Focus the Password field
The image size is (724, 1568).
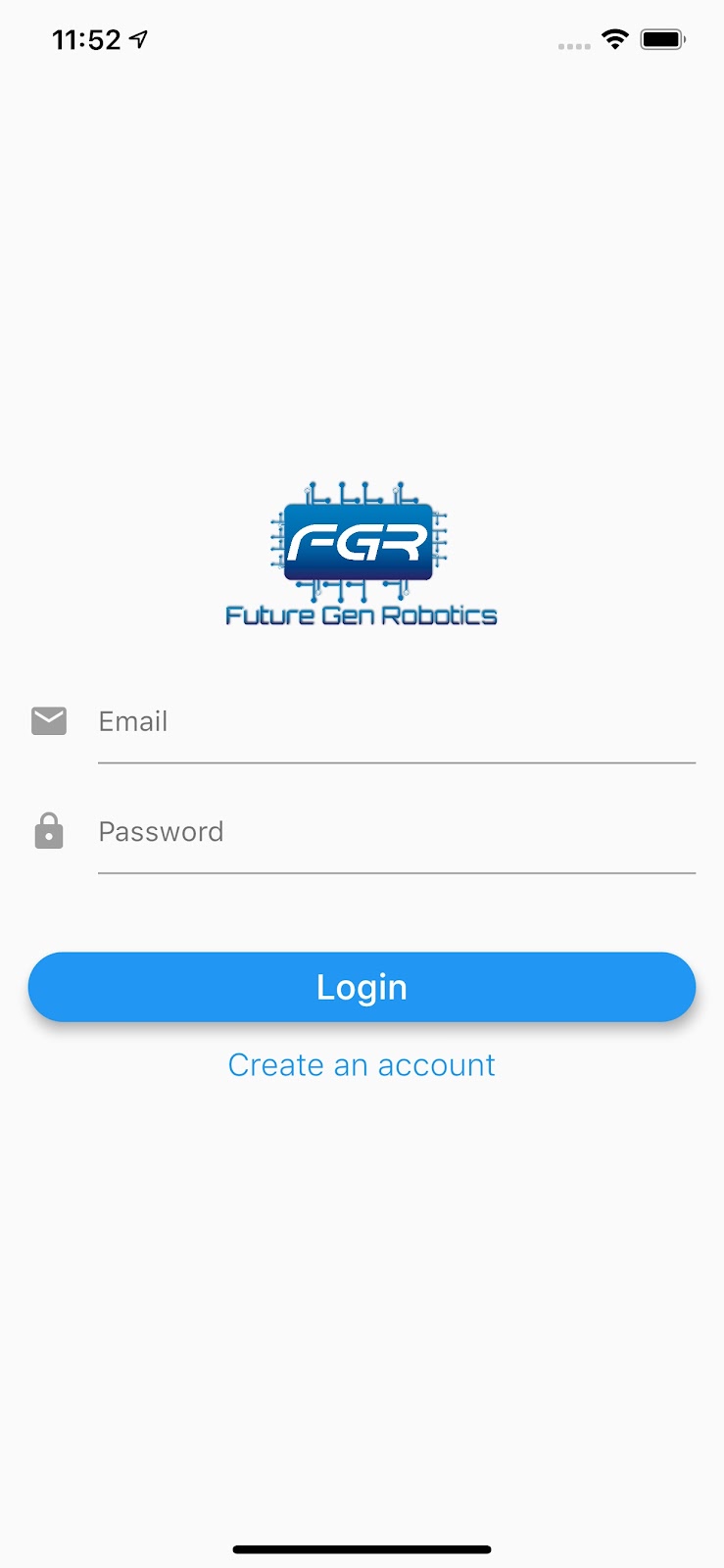tap(396, 832)
